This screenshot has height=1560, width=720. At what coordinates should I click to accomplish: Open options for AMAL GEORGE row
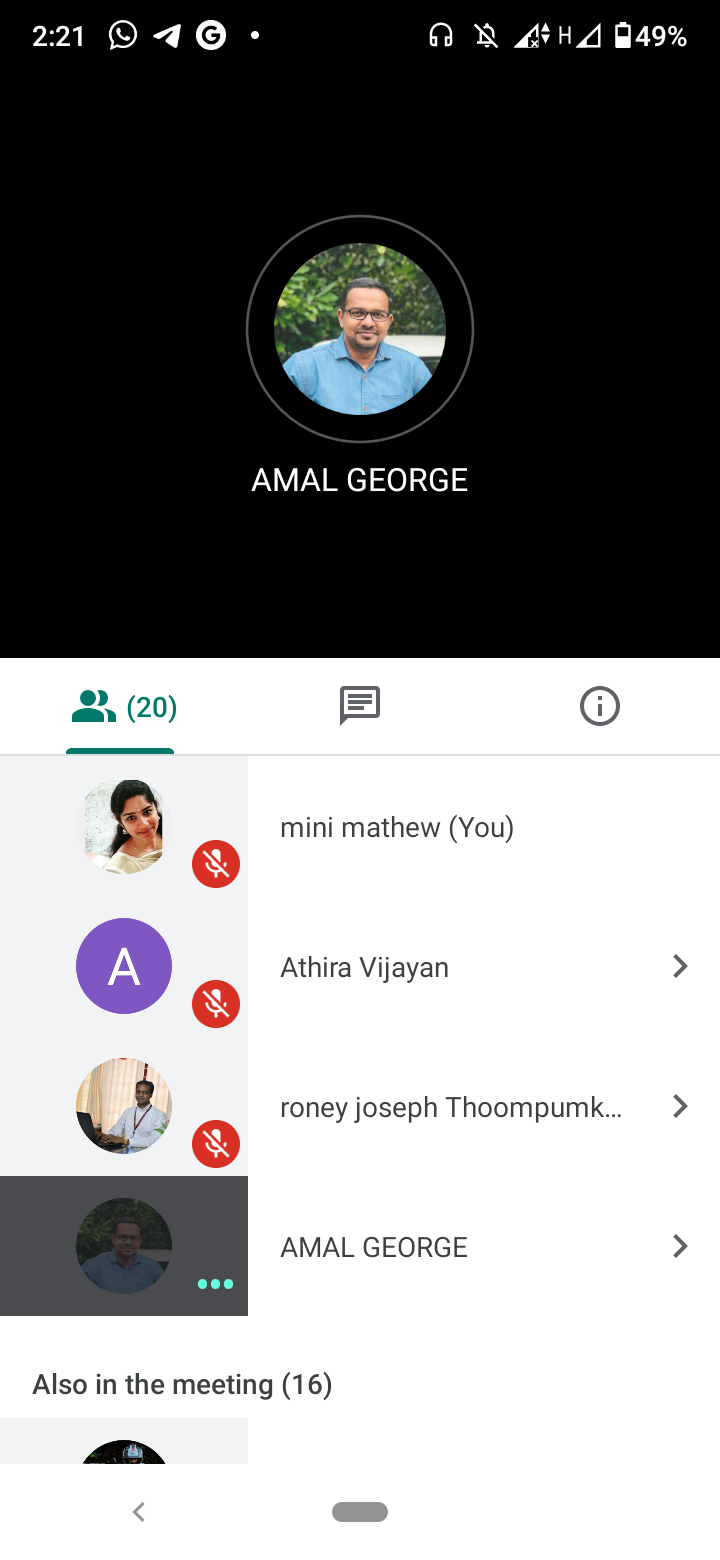pyautogui.click(x=679, y=1246)
